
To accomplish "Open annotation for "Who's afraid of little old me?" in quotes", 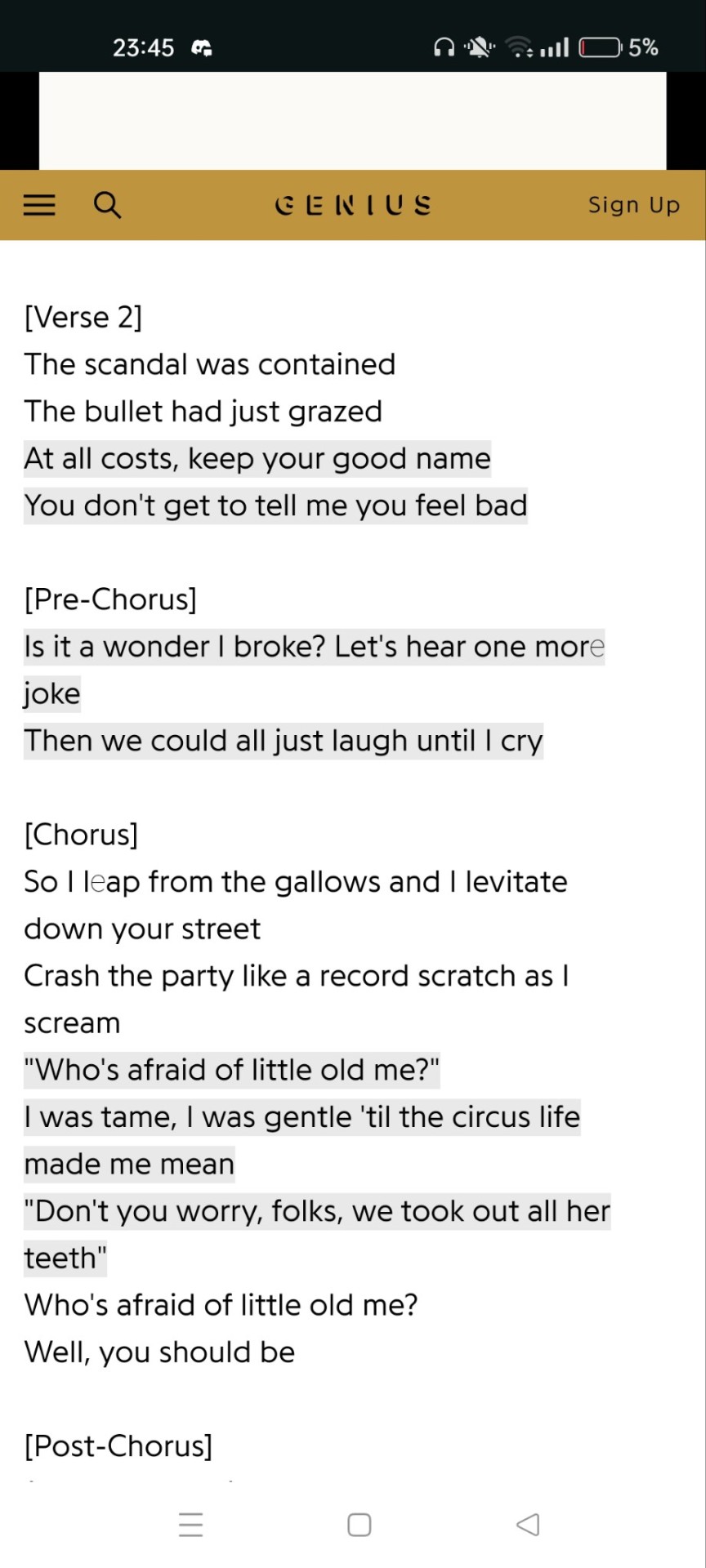I will click(232, 1070).
